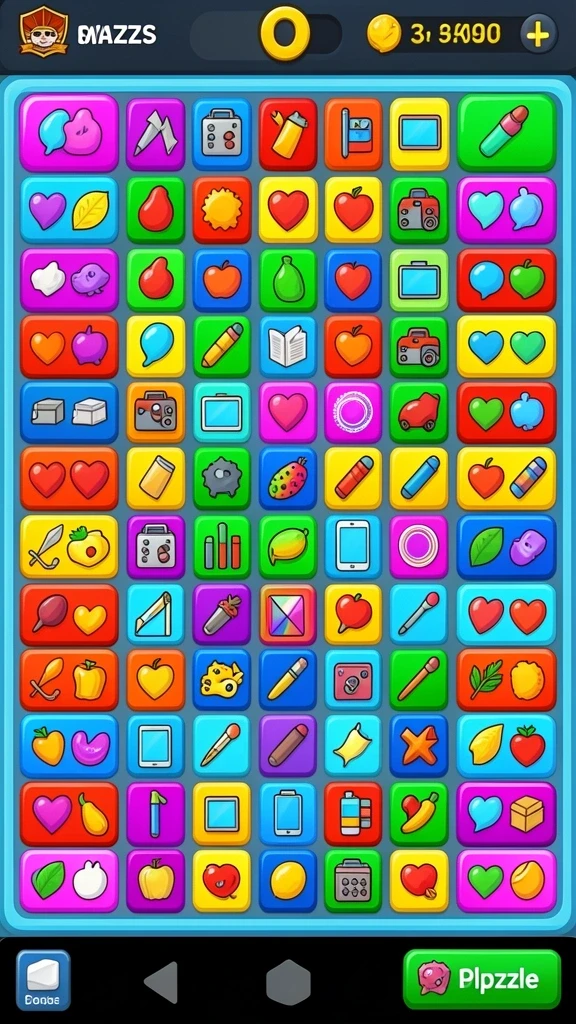Image resolution: width=576 pixels, height=1024 pixels.
Task: Select the white open book tile
Action: tap(288, 346)
